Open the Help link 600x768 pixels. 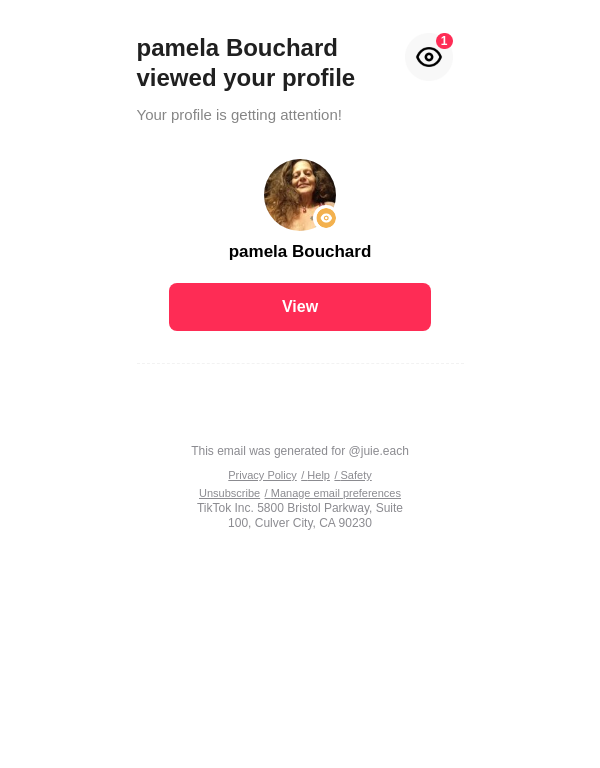317,475
